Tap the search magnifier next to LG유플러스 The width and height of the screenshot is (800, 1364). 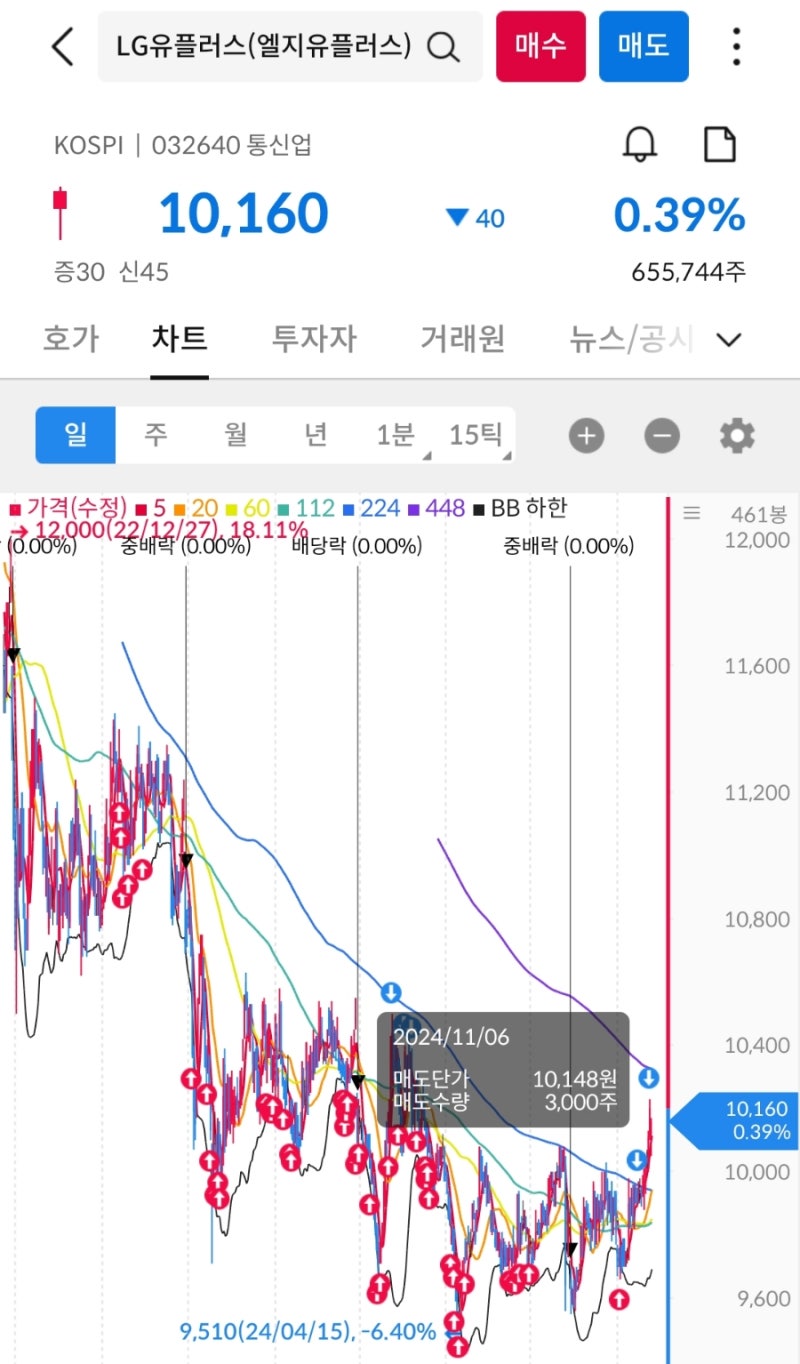444,46
